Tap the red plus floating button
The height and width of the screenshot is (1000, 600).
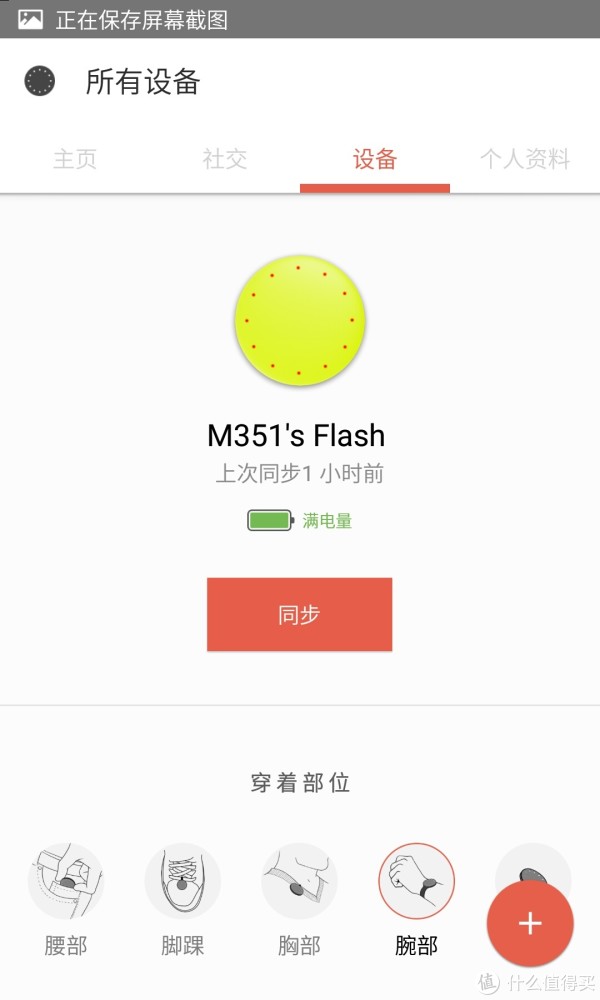530,923
